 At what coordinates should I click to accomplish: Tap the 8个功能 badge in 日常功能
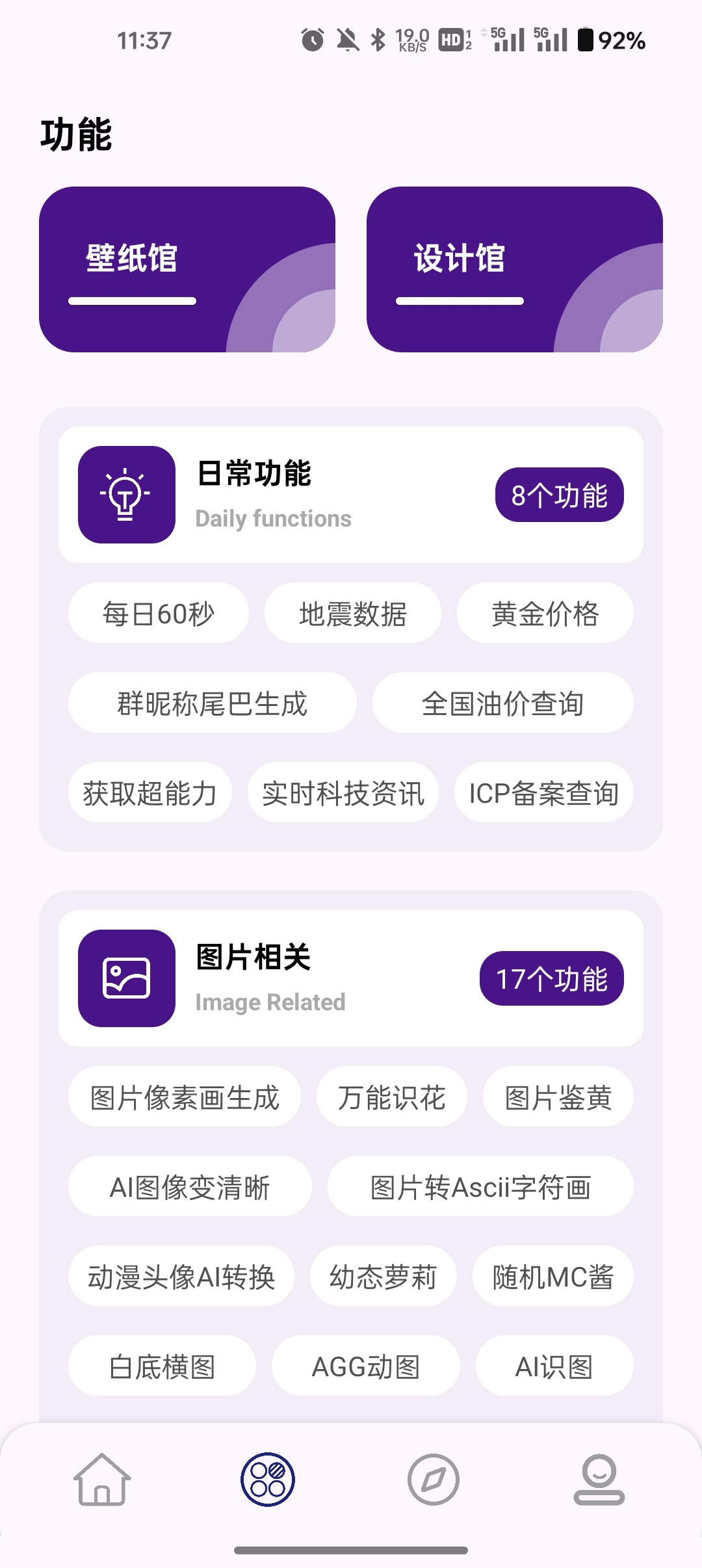pyautogui.click(x=560, y=494)
